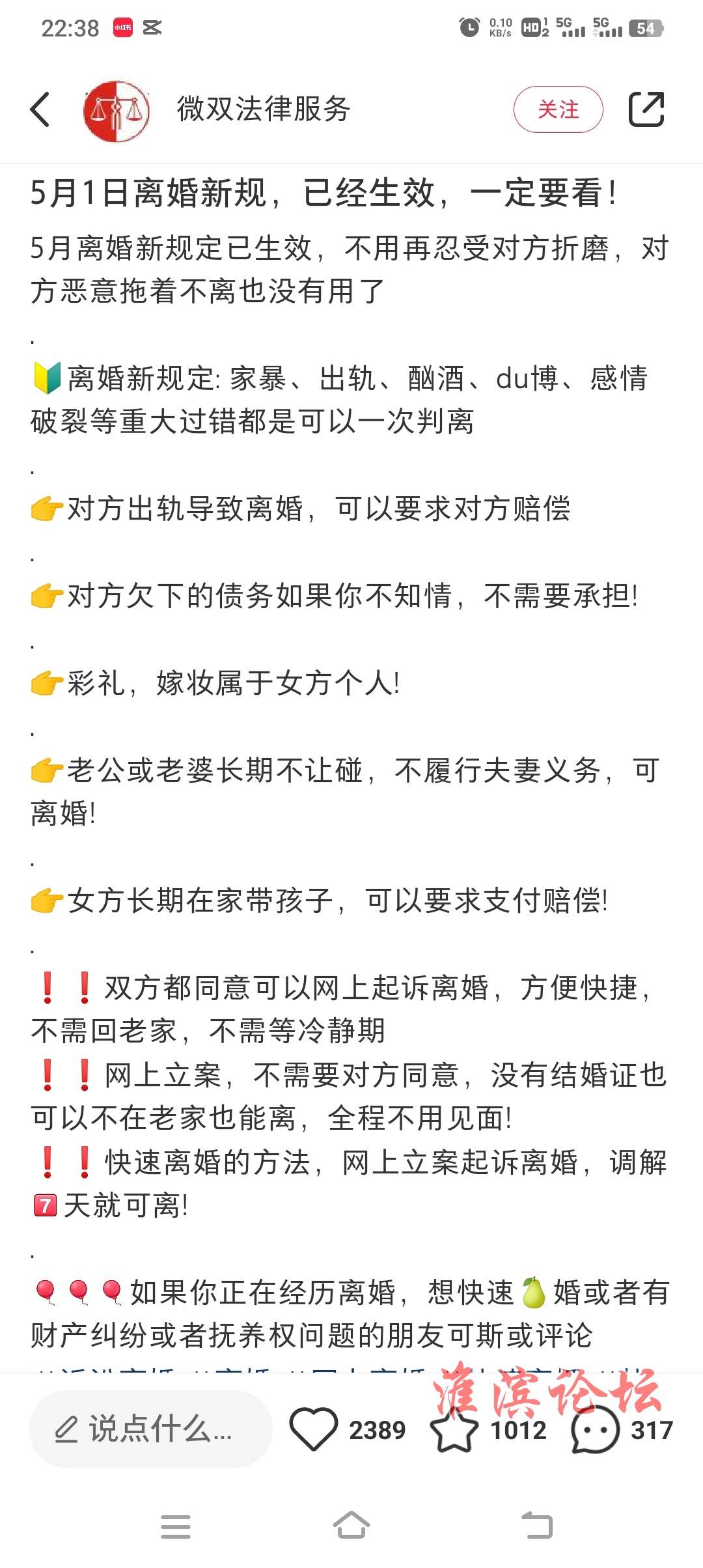Tap the system home button
703x1568 pixels.
[351, 1526]
